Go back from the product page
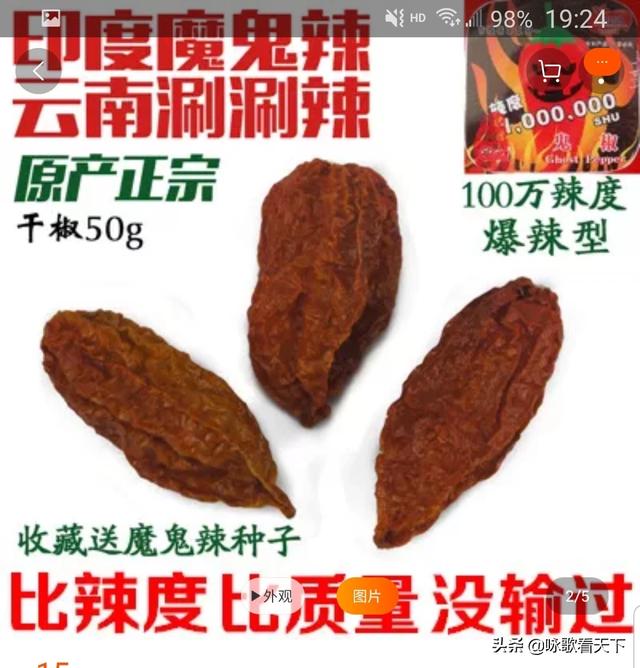640x668 pixels. (40, 71)
